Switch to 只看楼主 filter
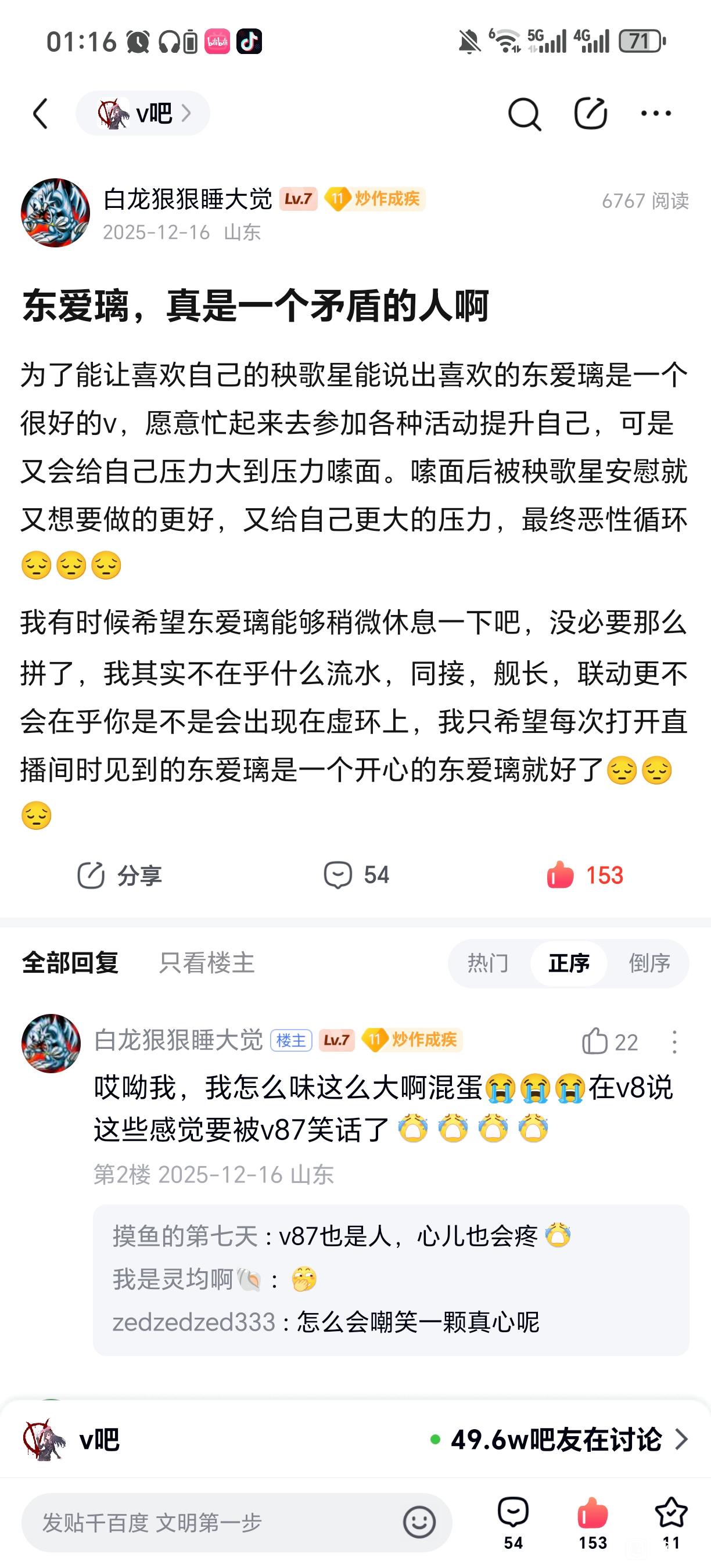The height and width of the screenshot is (1568, 711). [206, 963]
